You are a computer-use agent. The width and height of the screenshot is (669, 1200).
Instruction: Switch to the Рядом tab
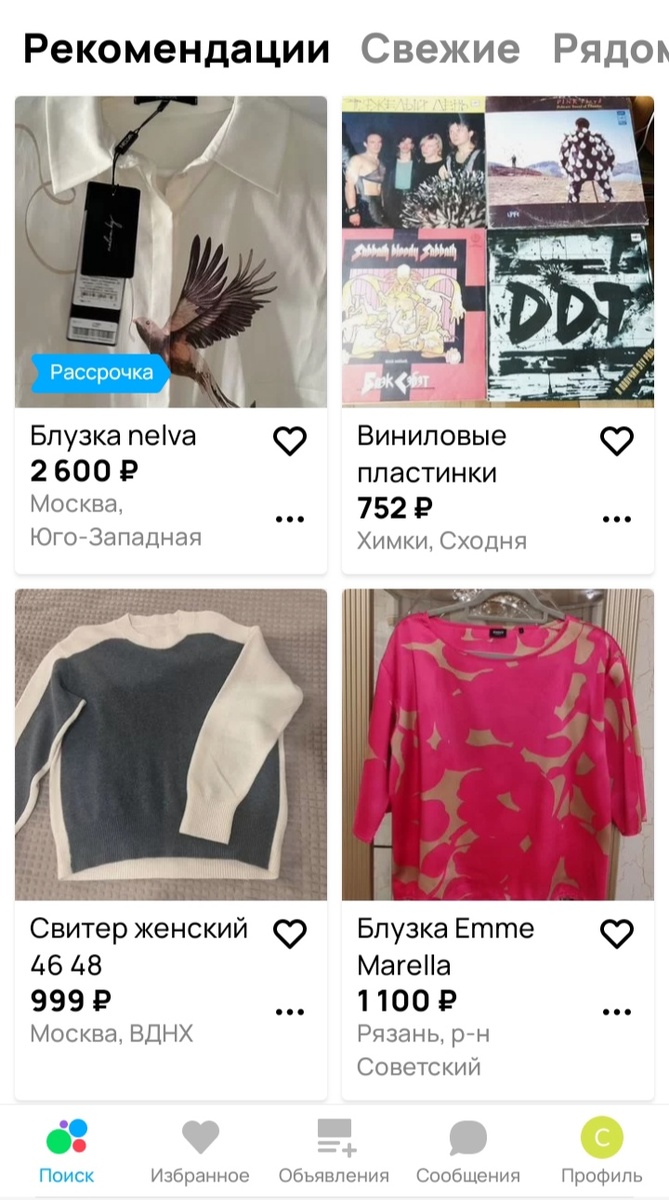[610, 48]
